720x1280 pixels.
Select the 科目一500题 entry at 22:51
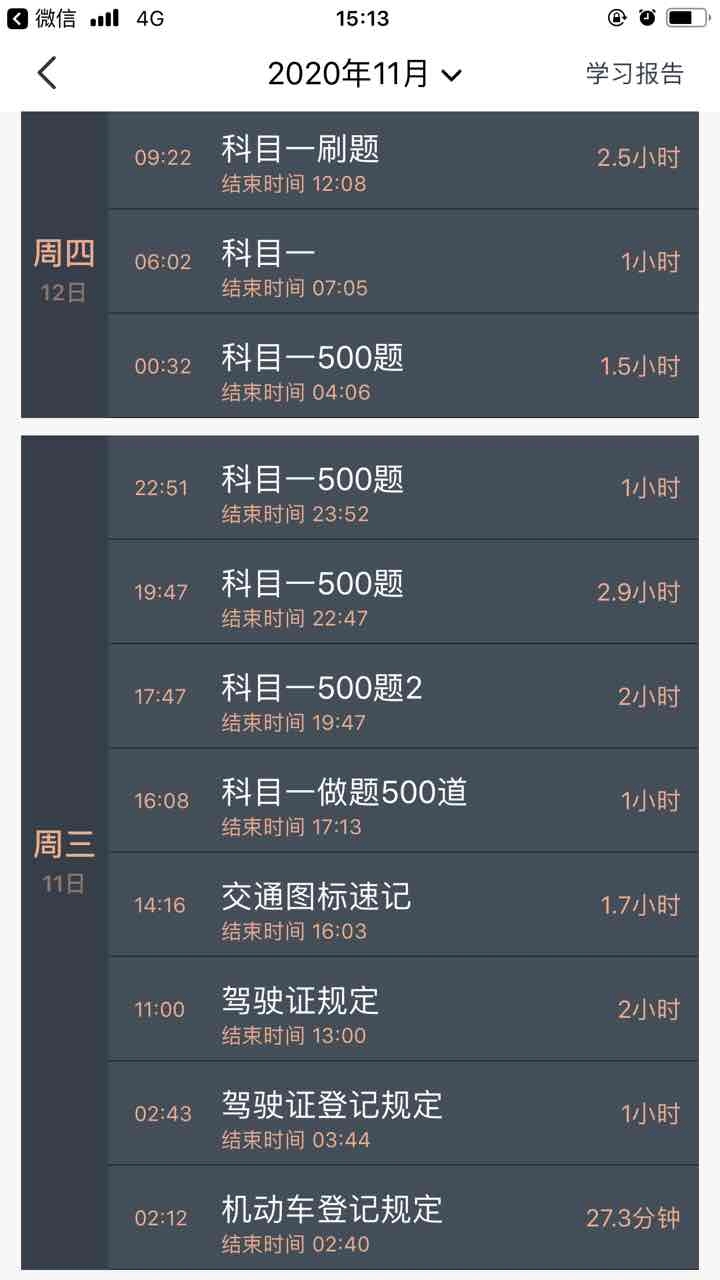[x=403, y=488]
